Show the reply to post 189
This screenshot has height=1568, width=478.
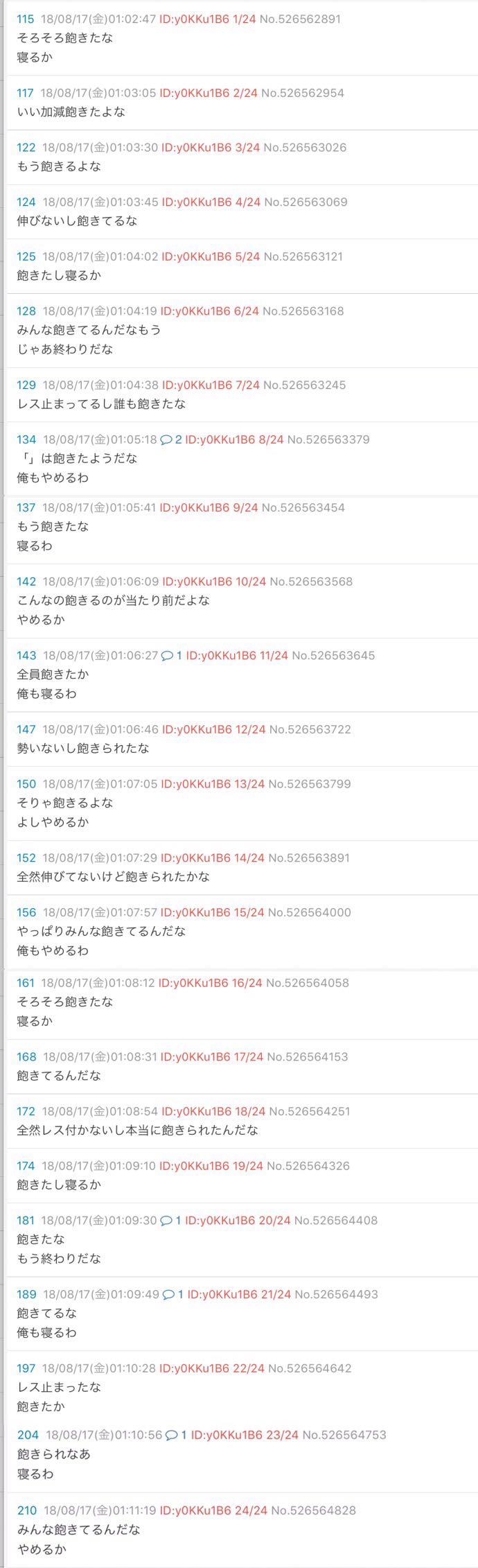tap(172, 1295)
